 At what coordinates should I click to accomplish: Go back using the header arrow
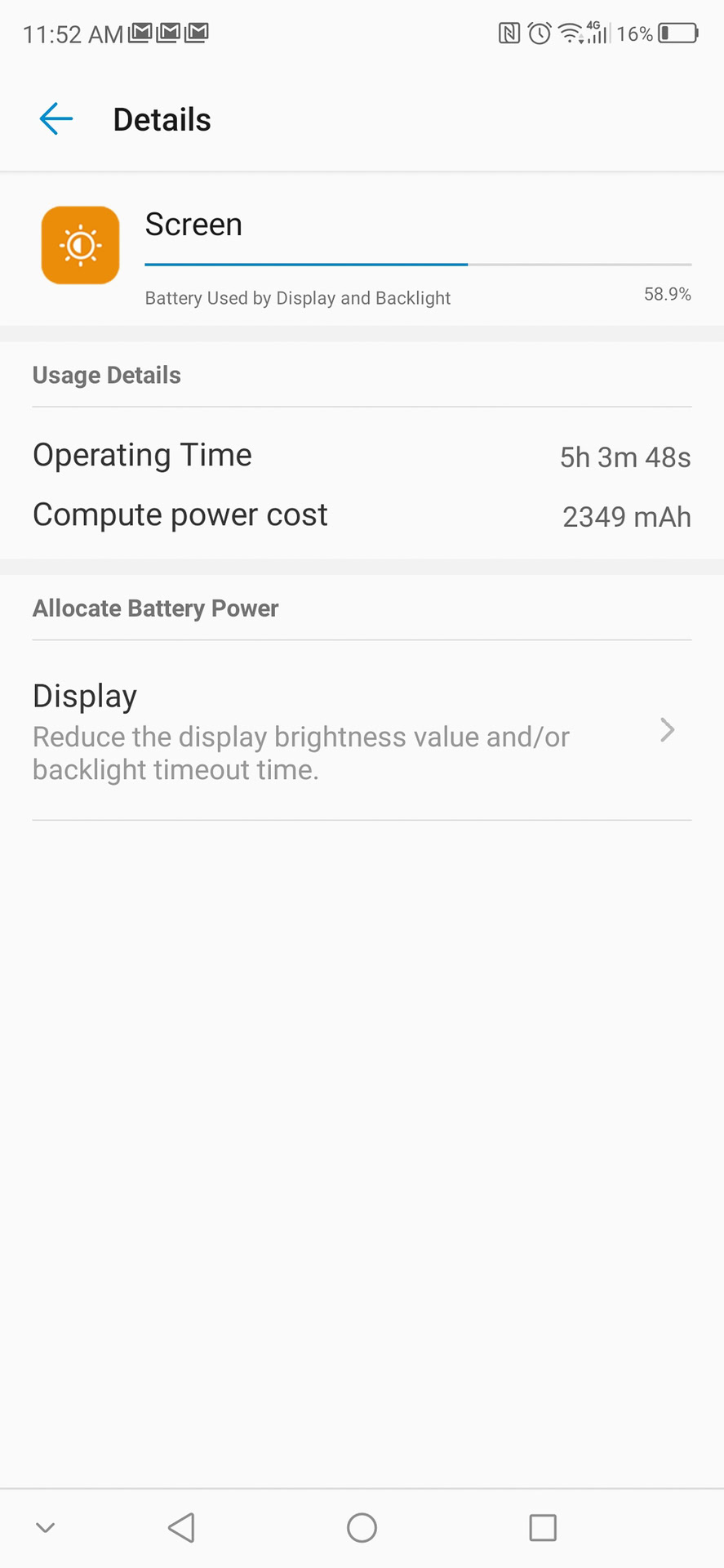pos(56,119)
